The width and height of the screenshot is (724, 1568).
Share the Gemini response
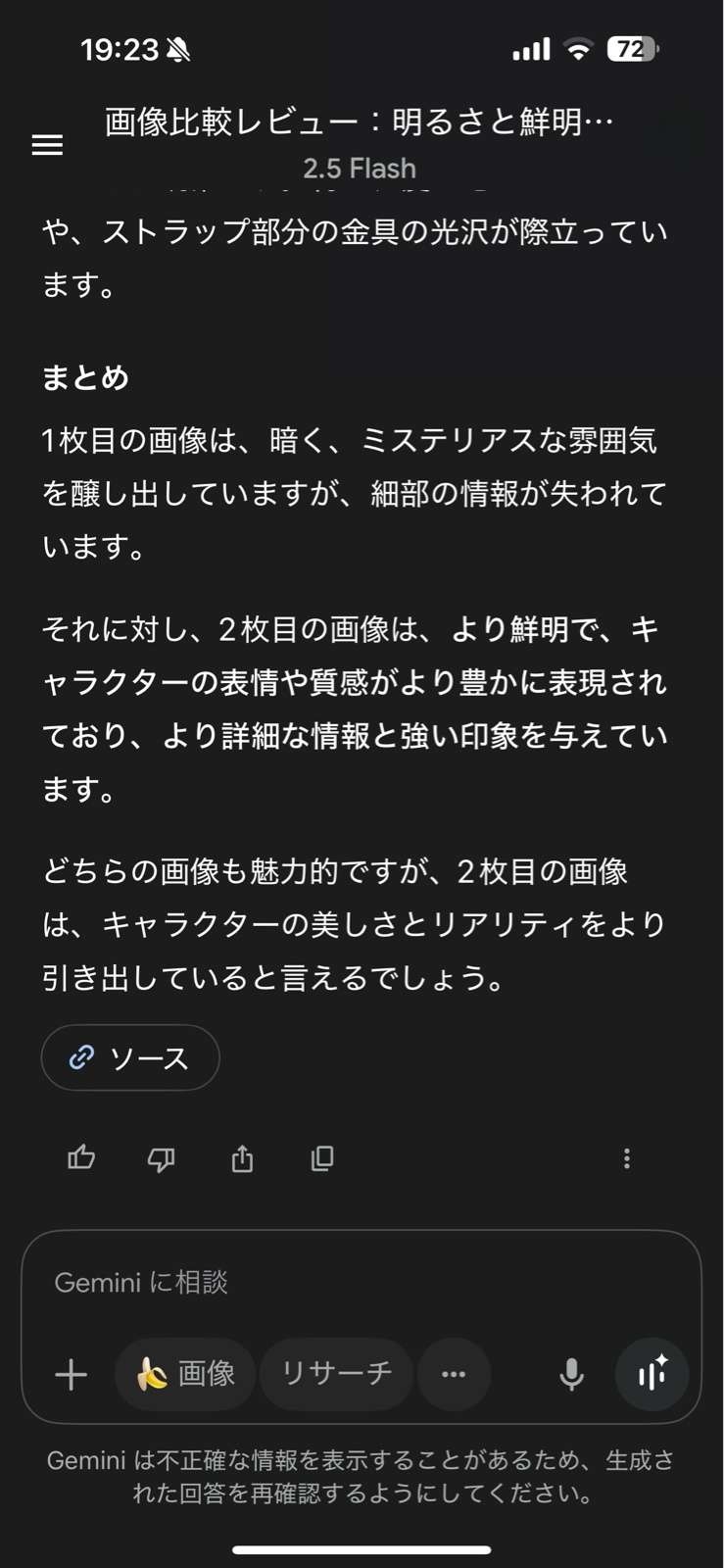click(x=242, y=1159)
